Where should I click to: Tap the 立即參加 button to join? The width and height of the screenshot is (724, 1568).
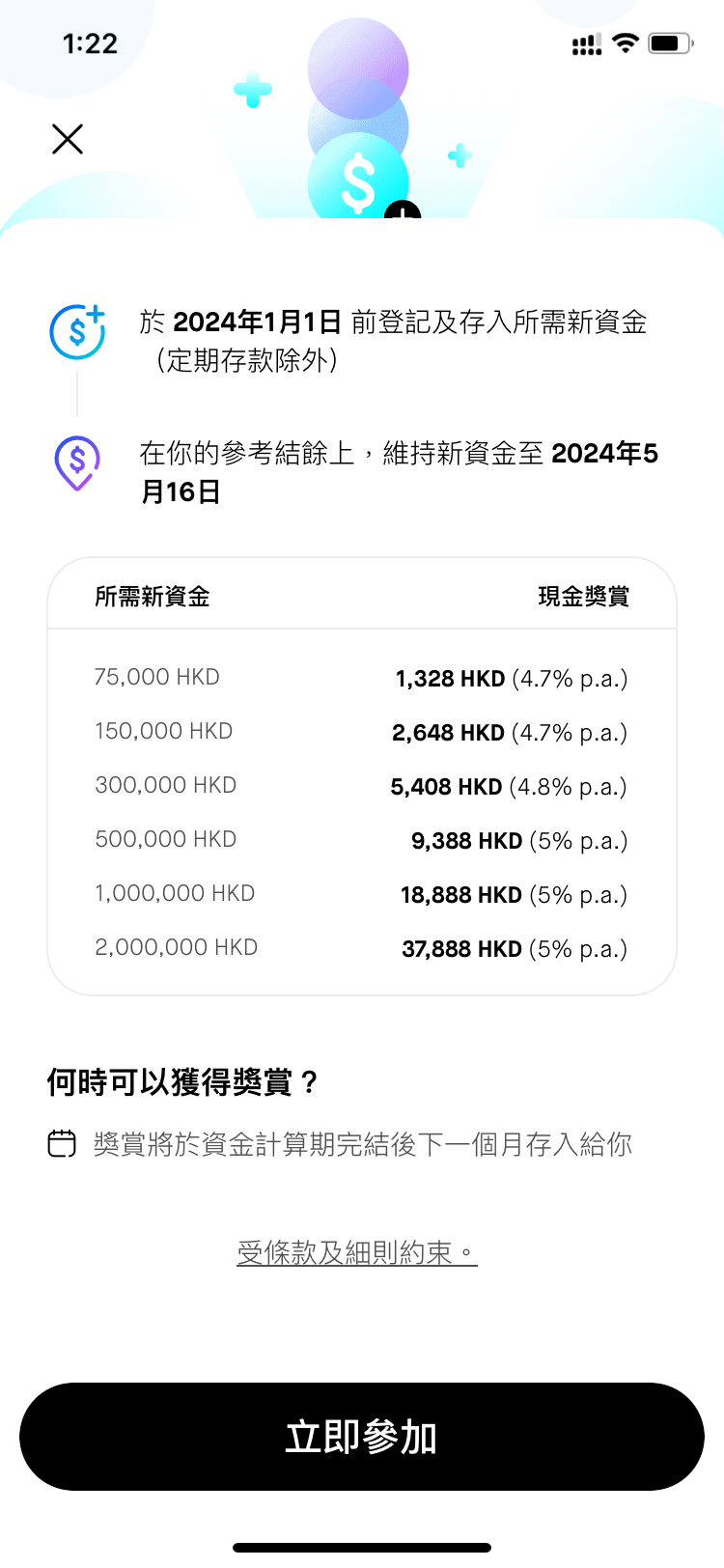[x=362, y=1437]
